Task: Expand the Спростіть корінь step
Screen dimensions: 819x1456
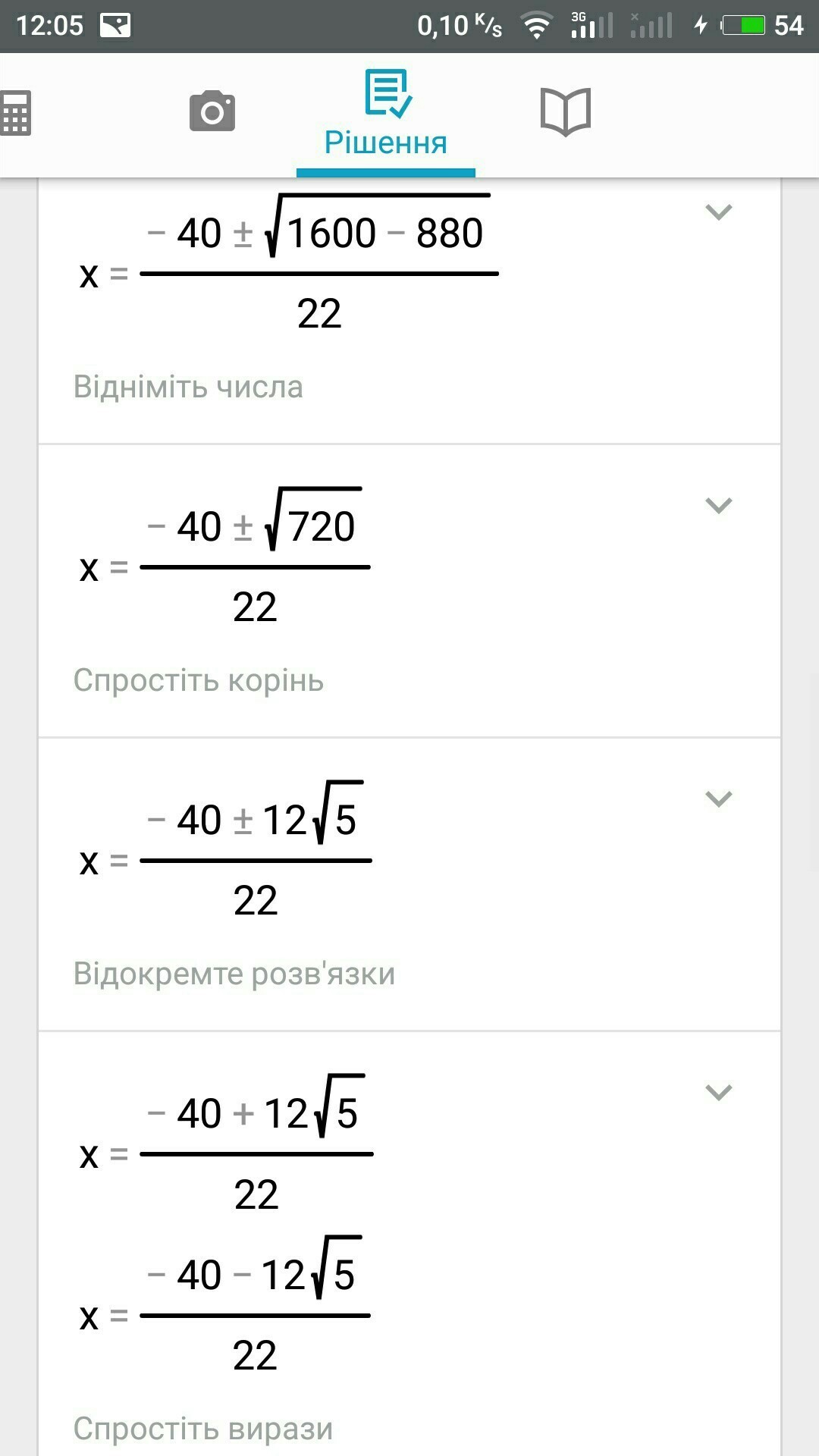Action: 718,505
